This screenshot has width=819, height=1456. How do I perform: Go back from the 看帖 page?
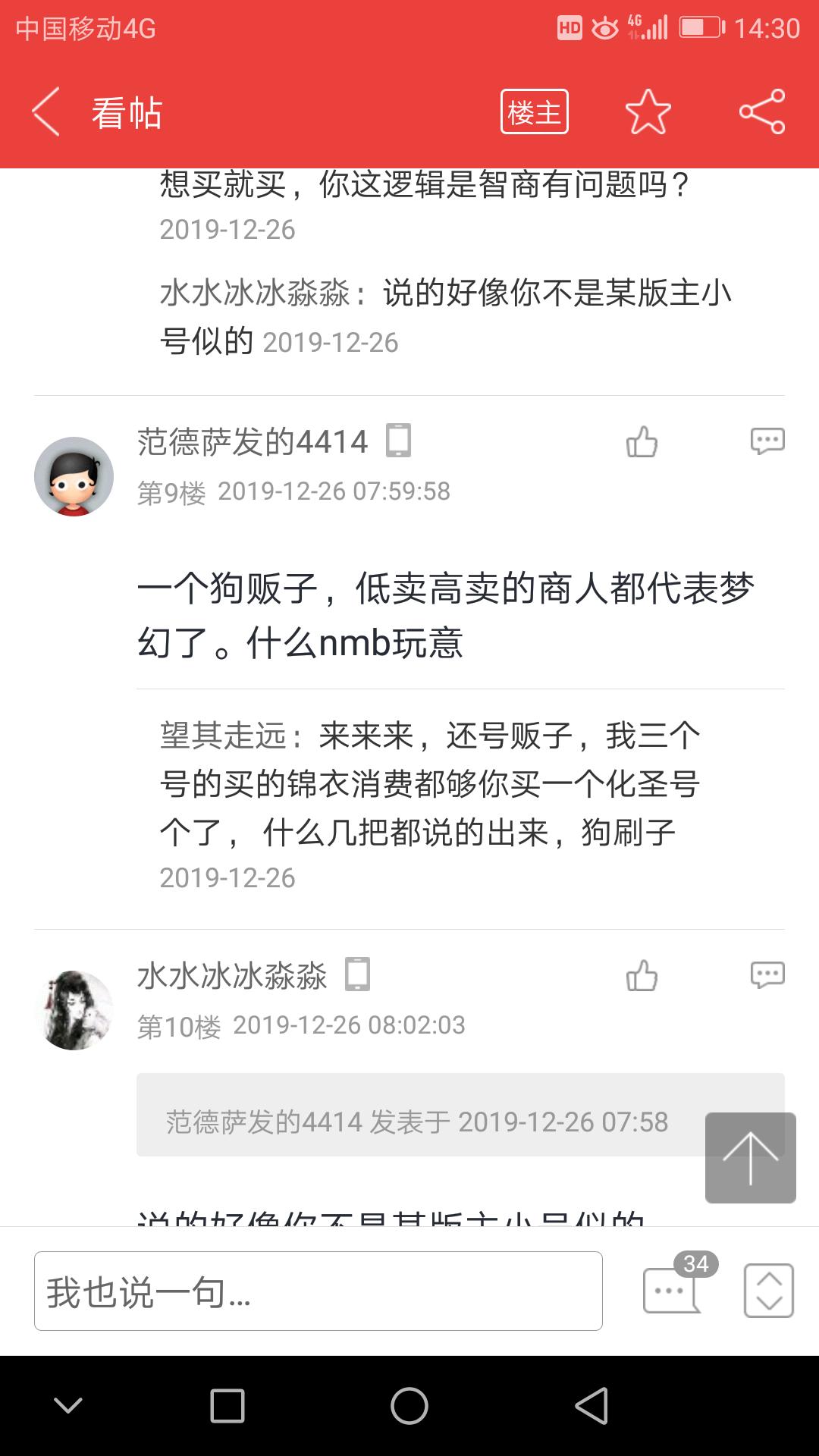47,112
